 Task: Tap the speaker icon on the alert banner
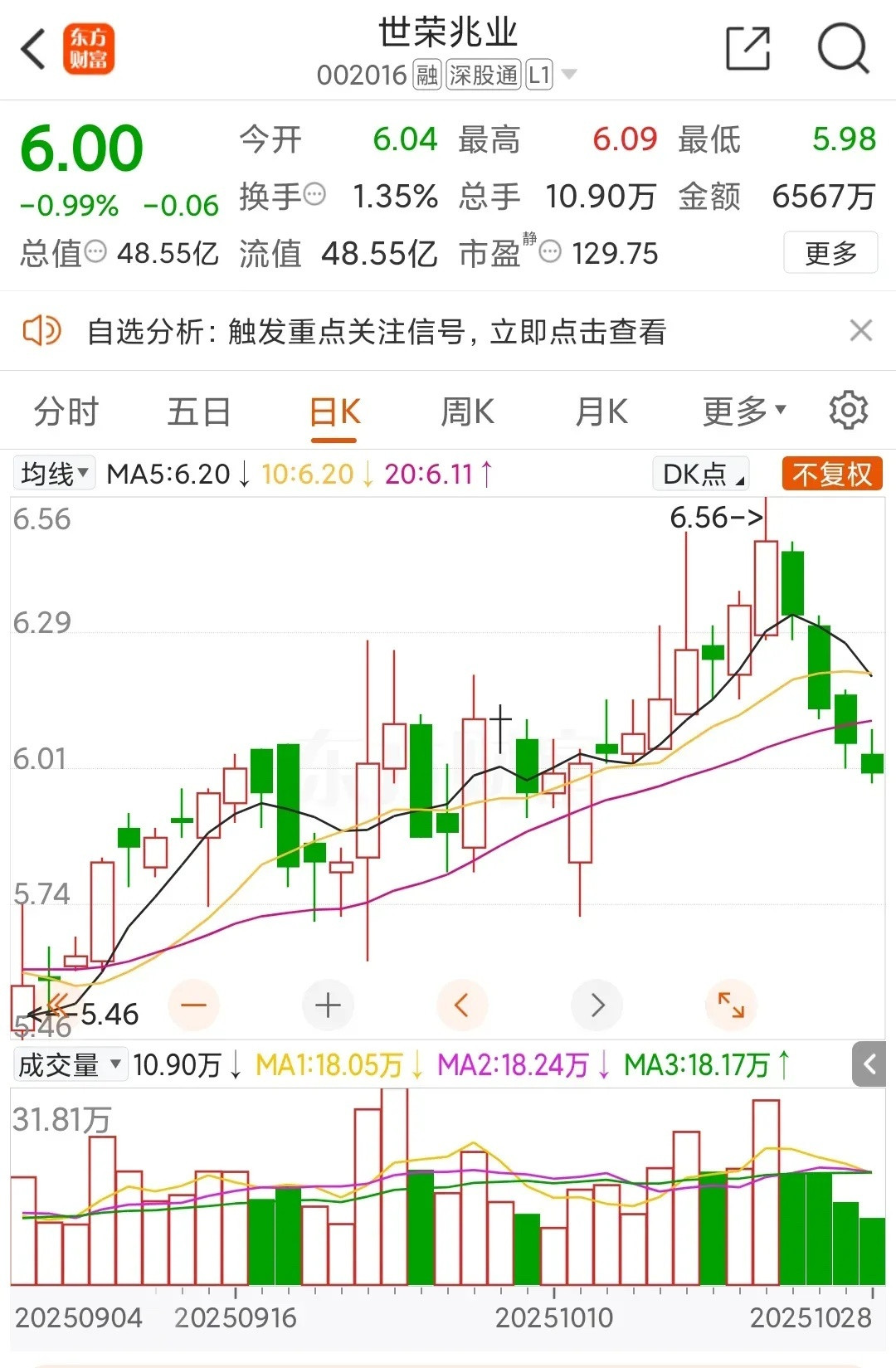(43, 330)
